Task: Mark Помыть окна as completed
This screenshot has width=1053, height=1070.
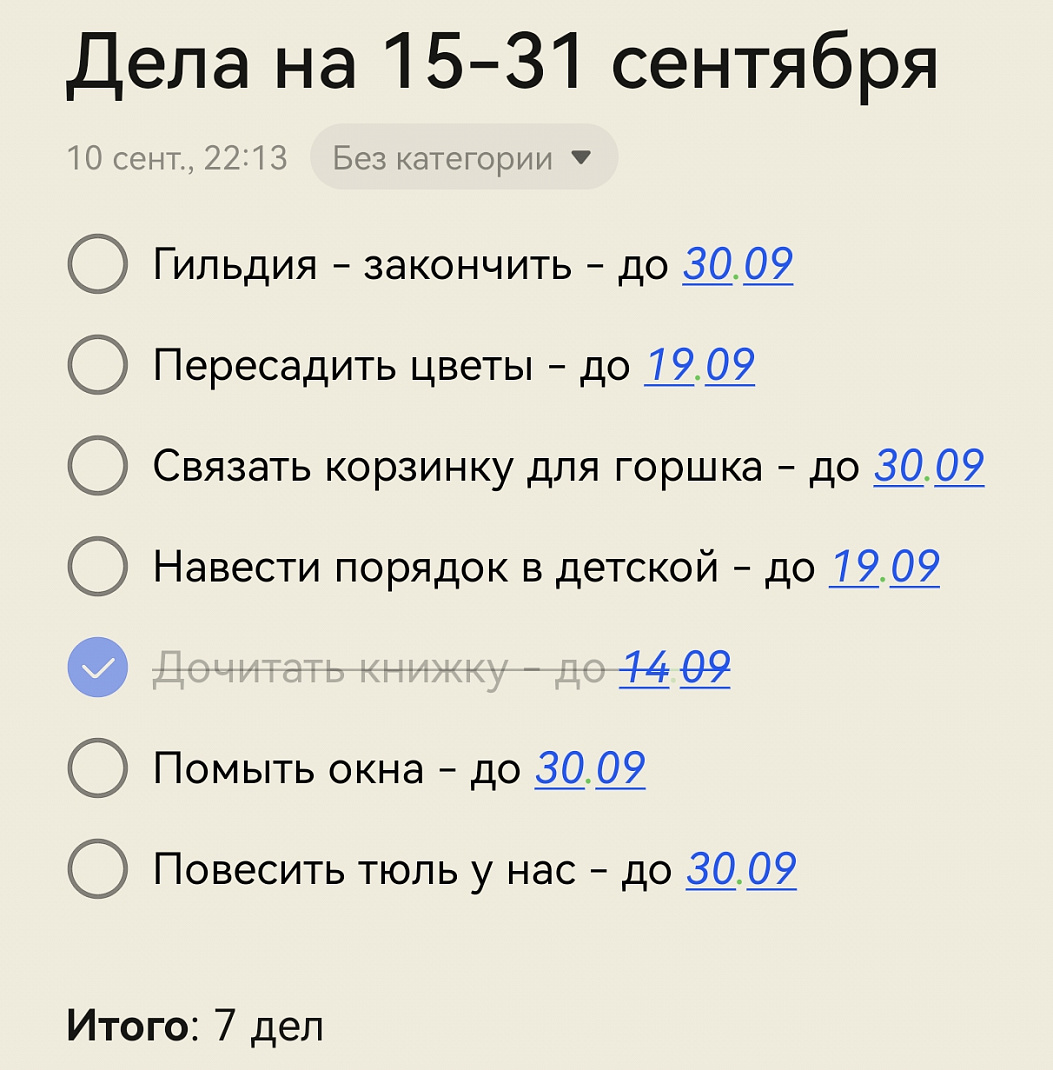Action: 97,769
